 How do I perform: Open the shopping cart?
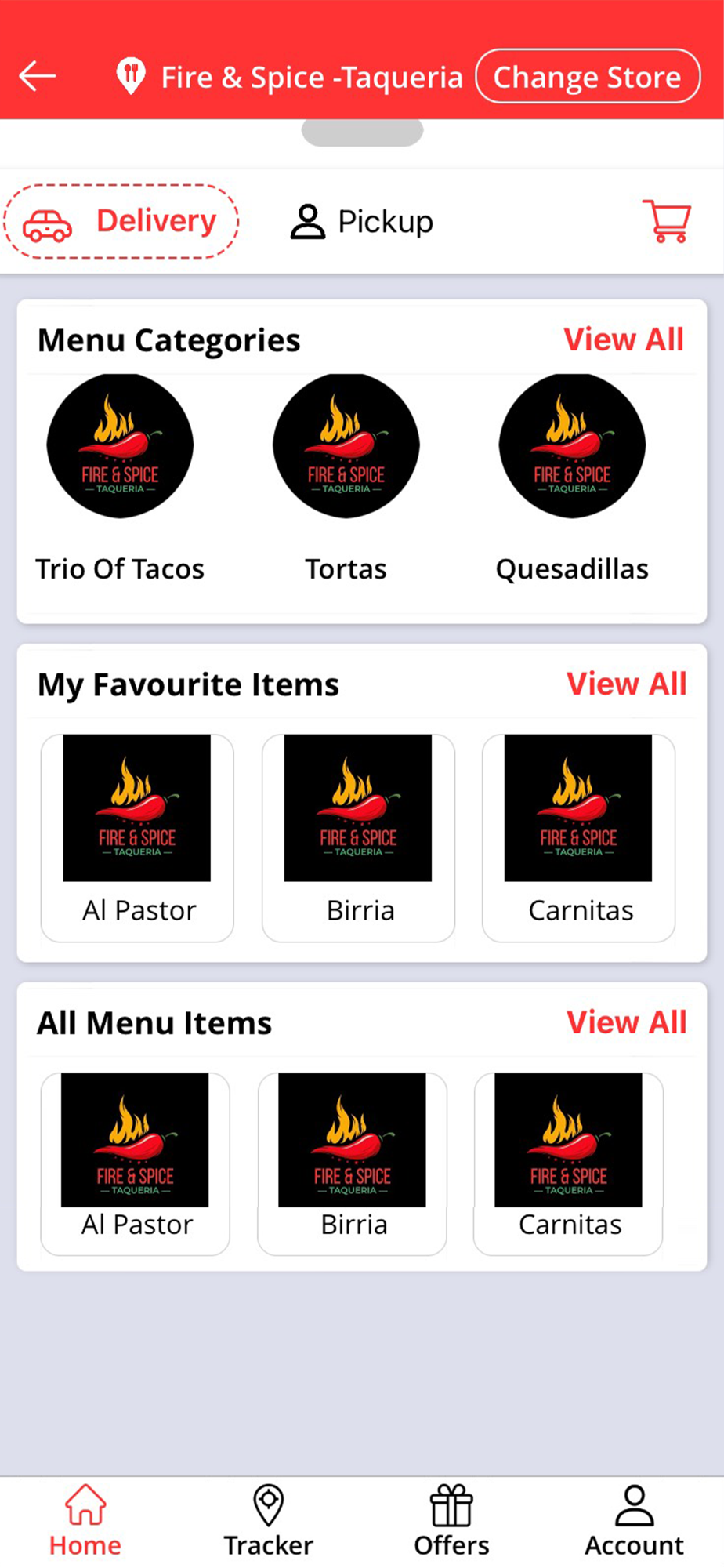pos(667,221)
